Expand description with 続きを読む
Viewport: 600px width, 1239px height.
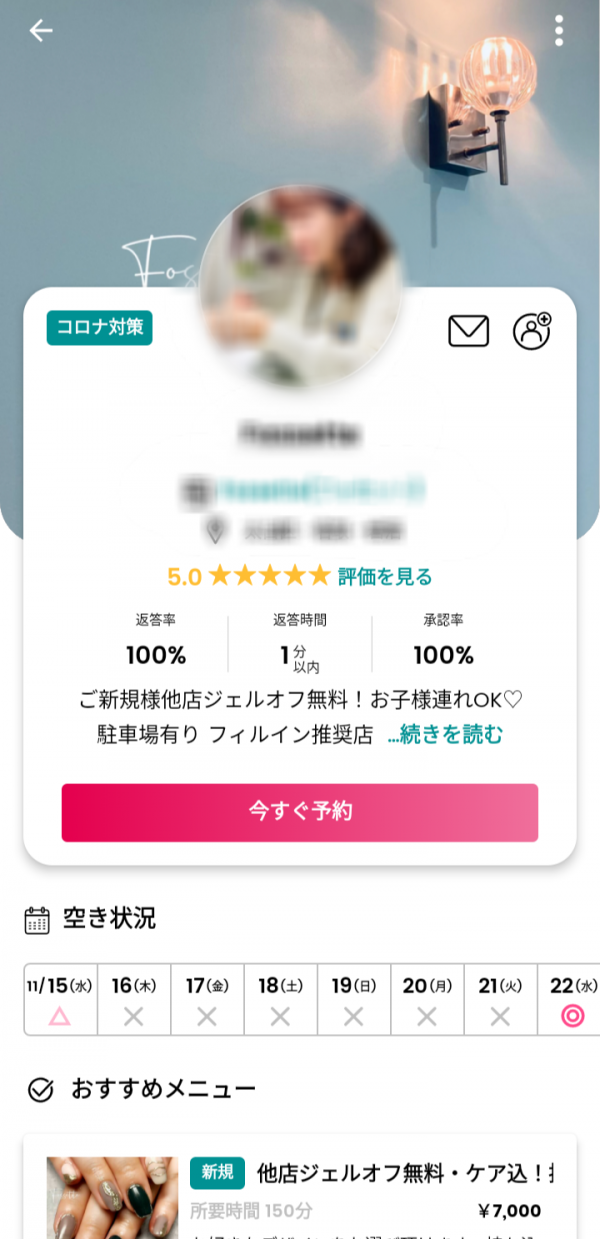click(445, 735)
